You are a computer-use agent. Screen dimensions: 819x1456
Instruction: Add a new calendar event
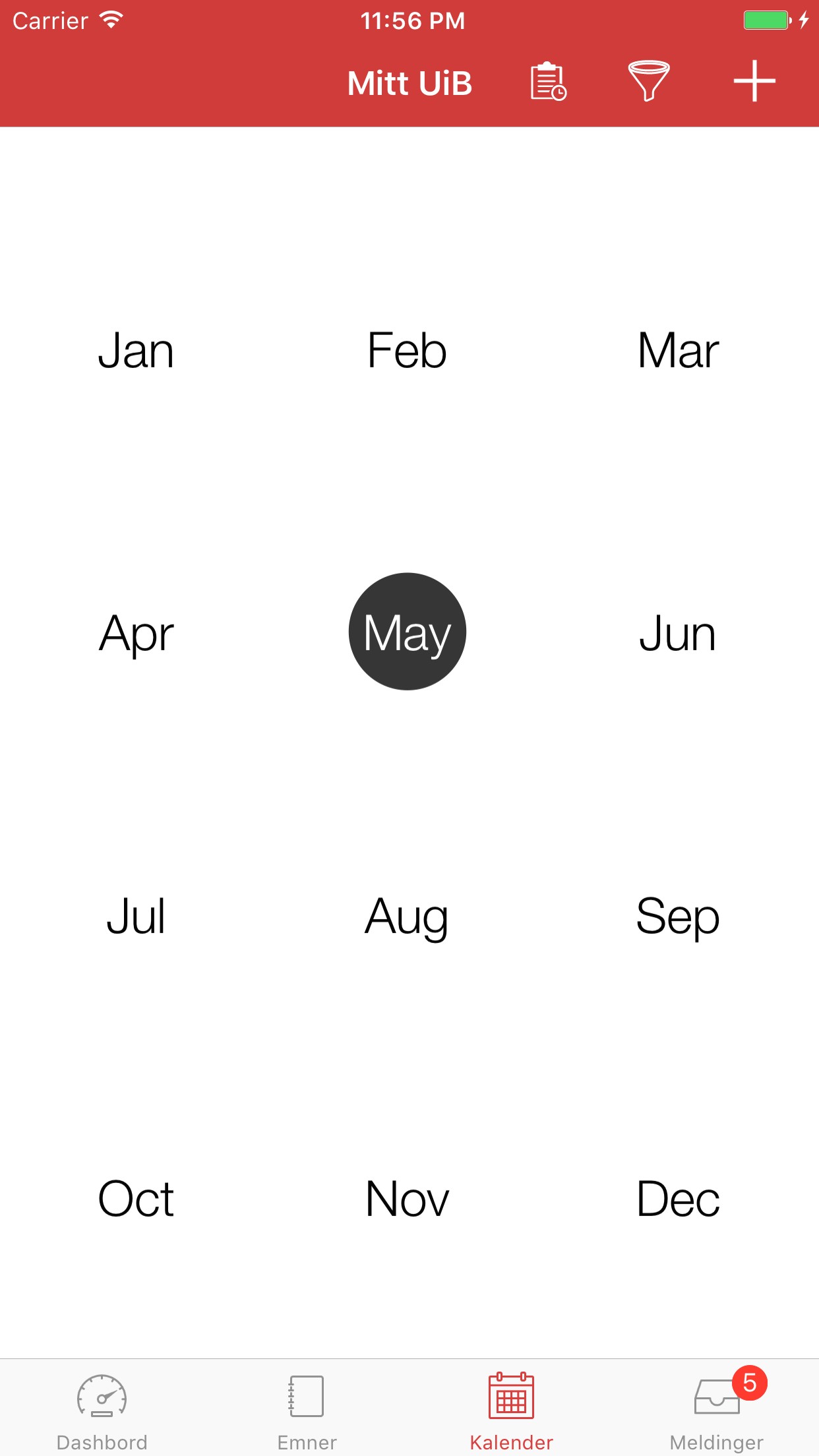tap(754, 82)
